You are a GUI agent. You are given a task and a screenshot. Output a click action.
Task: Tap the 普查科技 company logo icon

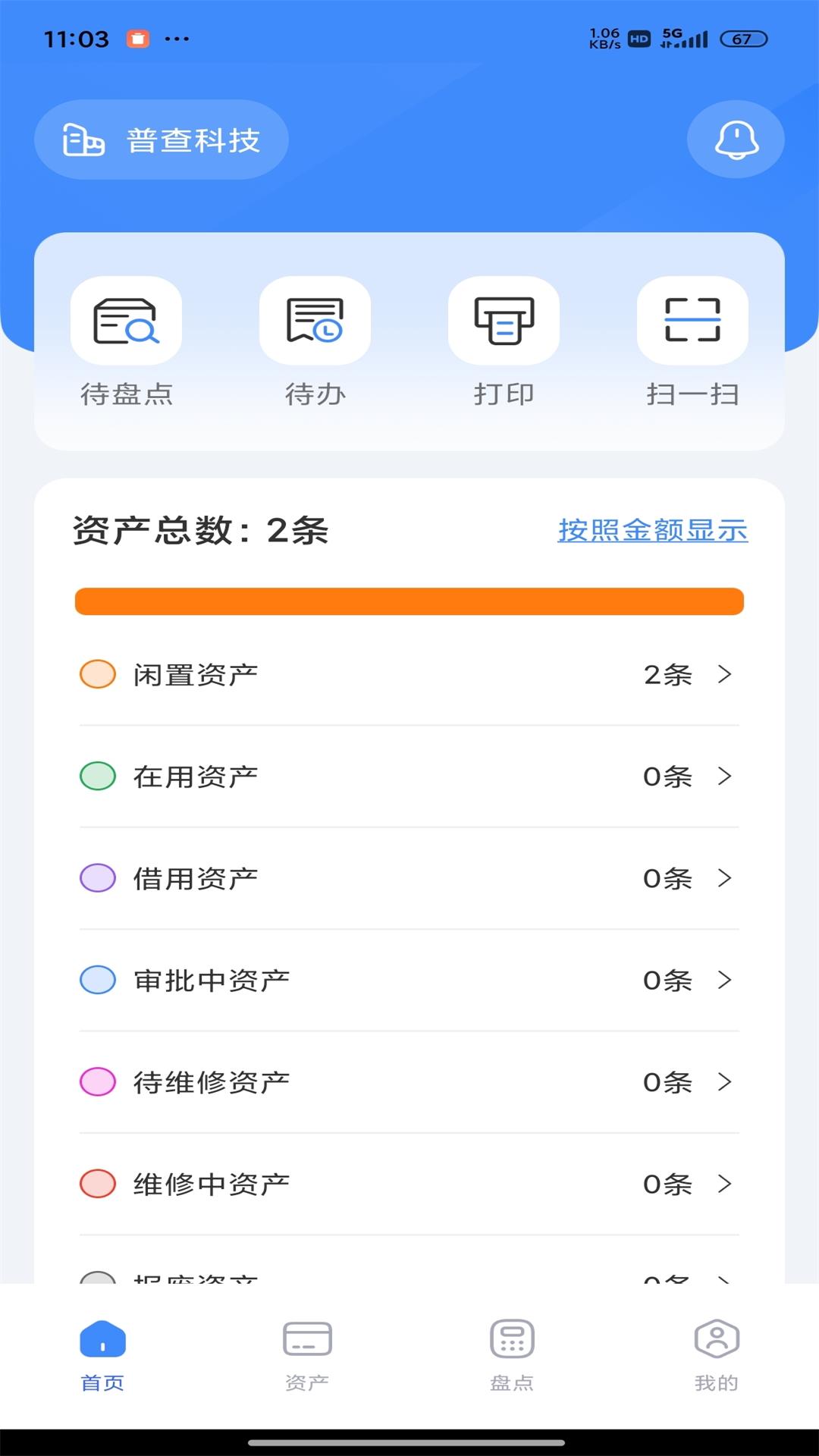coord(83,140)
